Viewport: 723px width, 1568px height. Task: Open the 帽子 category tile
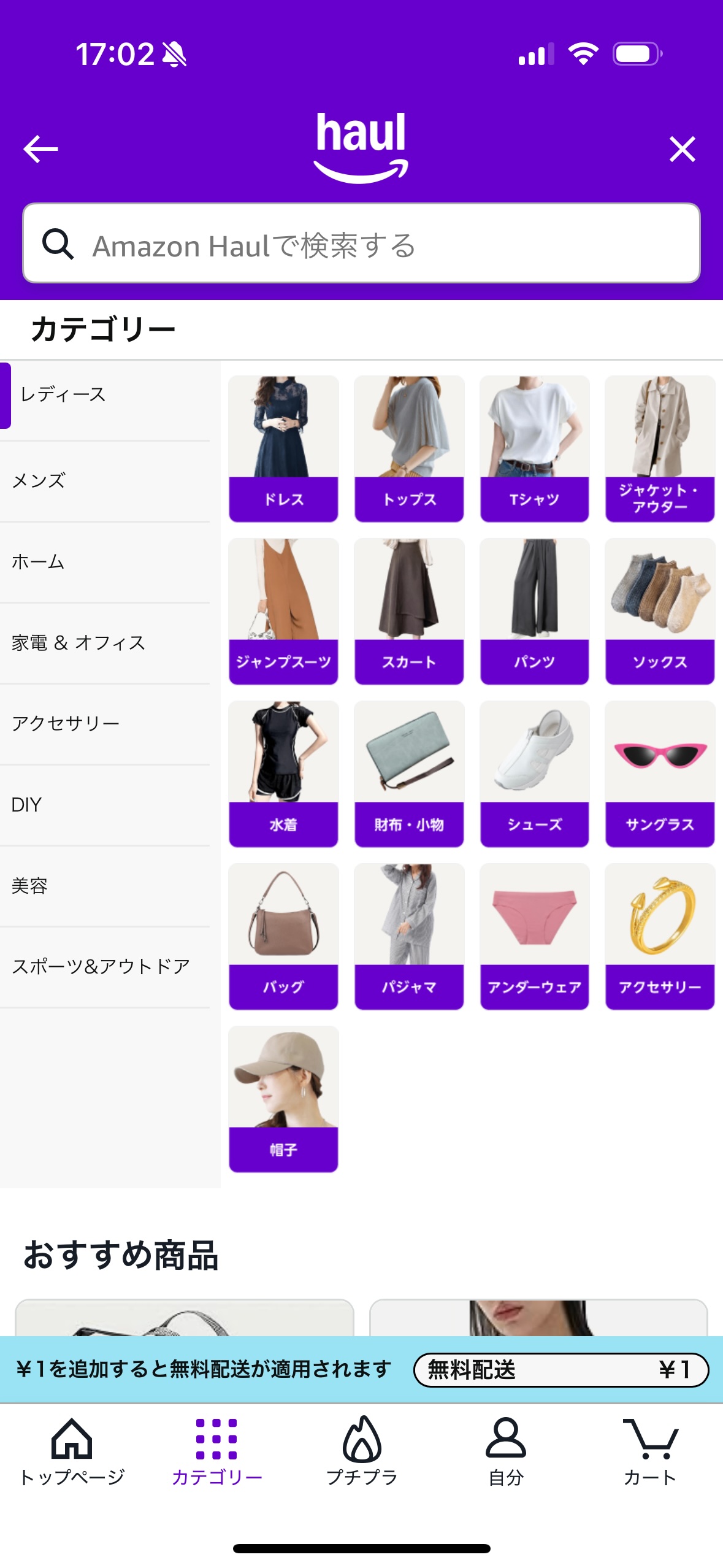[x=283, y=1098]
